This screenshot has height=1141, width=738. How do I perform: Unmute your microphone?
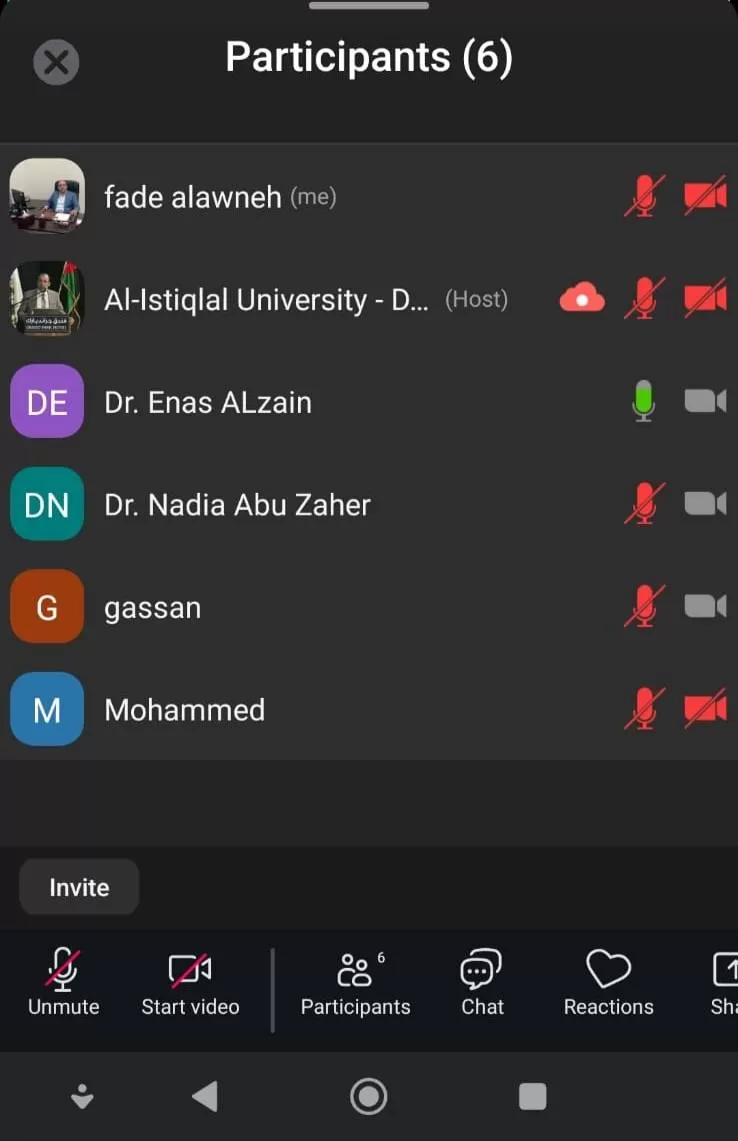(63, 984)
